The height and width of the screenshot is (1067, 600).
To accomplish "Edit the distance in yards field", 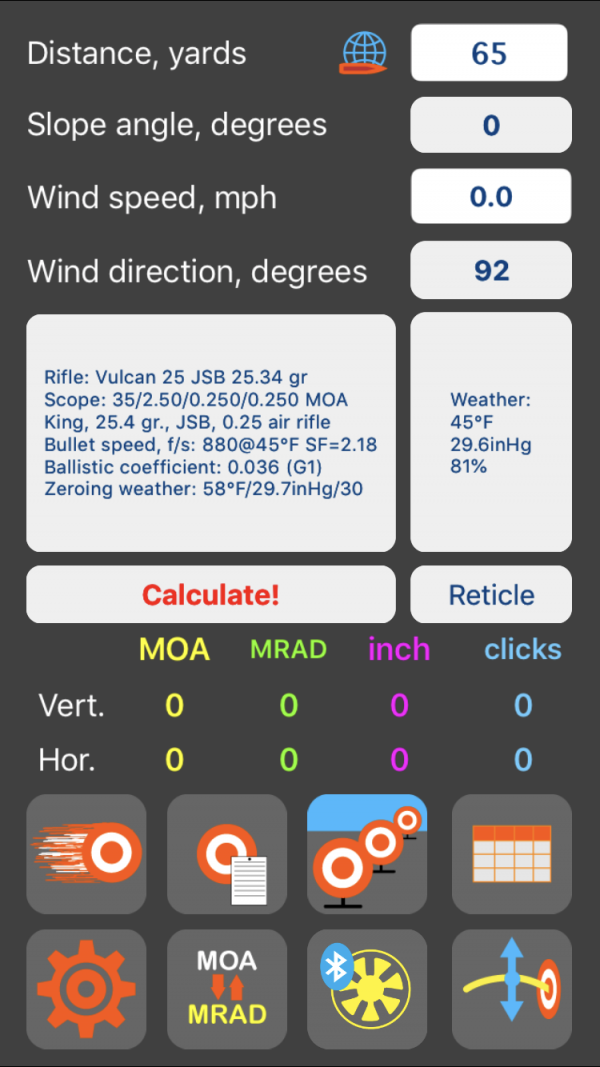I will tap(490, 53).
